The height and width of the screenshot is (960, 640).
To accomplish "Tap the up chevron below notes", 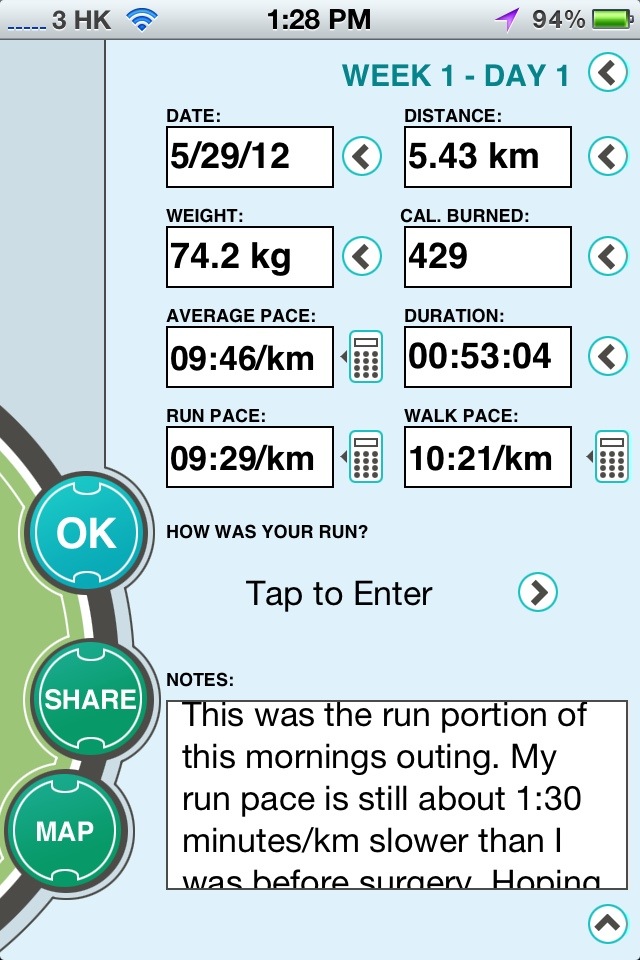I will coord(607,924).
